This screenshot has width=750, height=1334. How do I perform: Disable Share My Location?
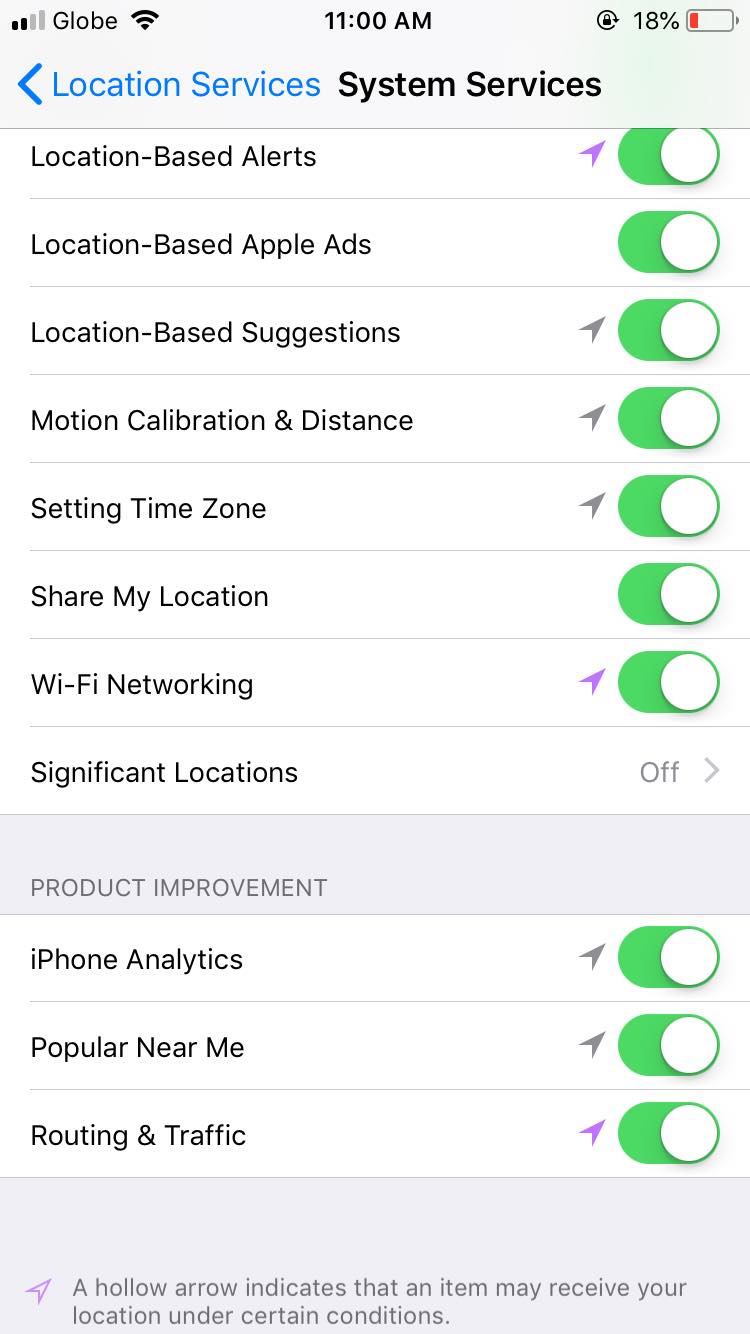click(x=669, y=596)
